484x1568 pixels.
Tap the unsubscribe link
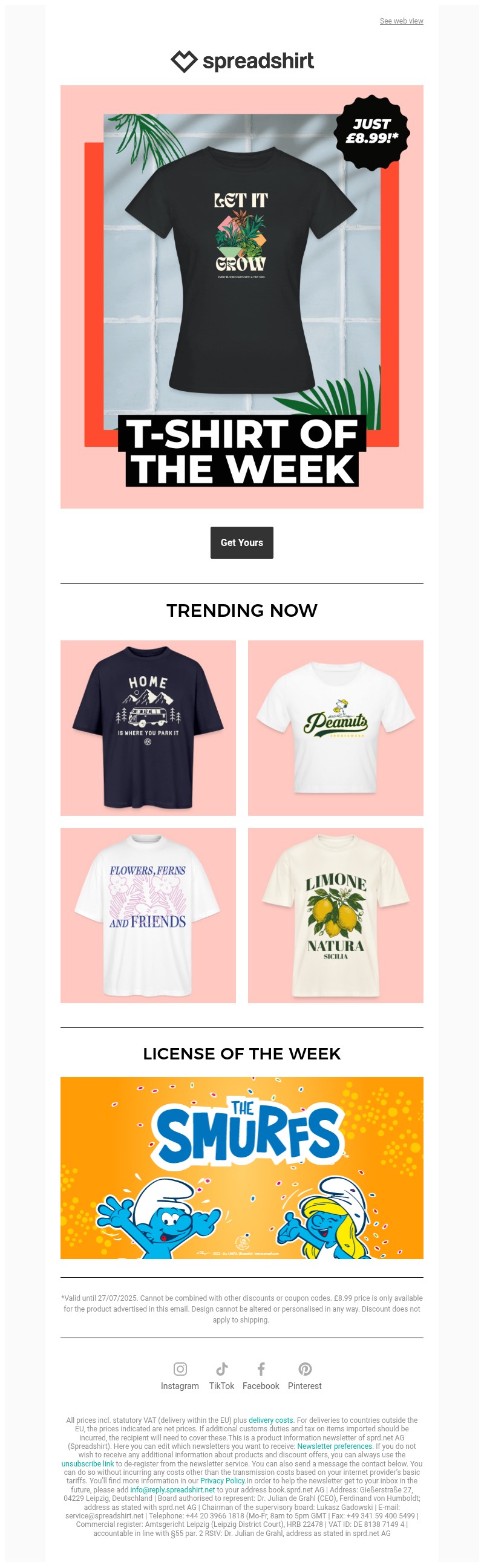click(x=88, y=1463)
